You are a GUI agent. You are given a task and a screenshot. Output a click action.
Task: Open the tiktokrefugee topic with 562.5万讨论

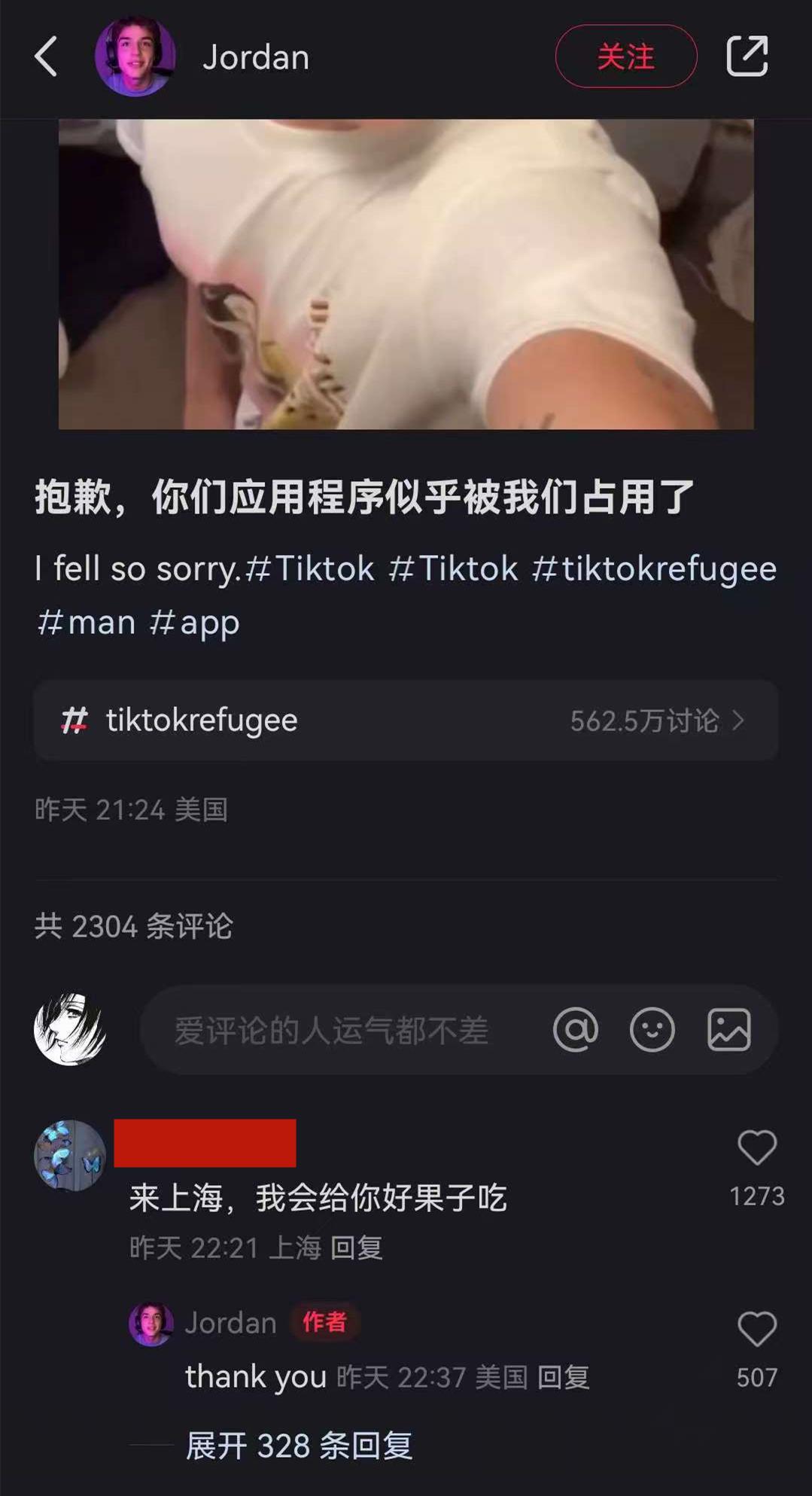point(406,721)
